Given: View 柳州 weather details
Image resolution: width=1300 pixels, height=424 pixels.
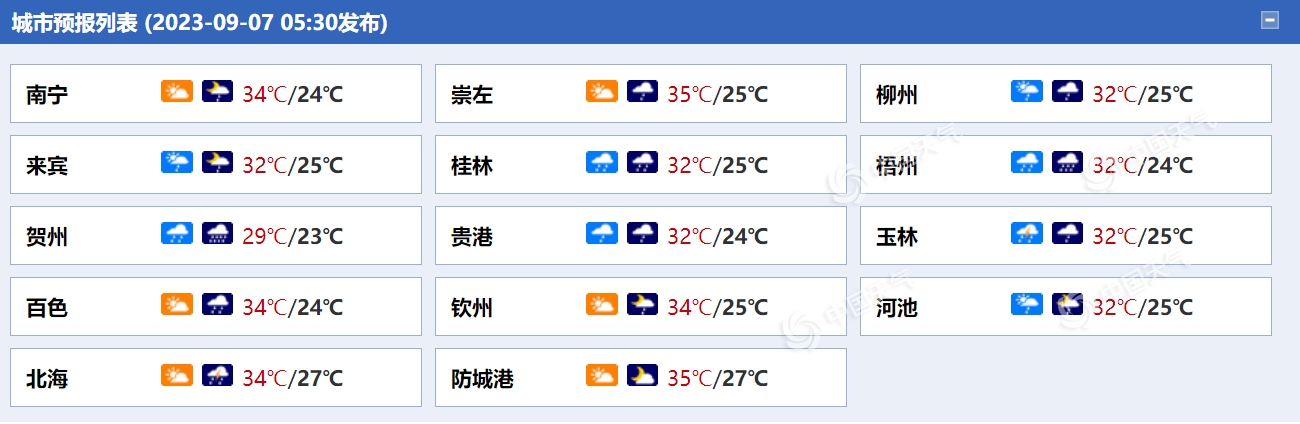Looking at the screenshot, I should tap(897, 95).
